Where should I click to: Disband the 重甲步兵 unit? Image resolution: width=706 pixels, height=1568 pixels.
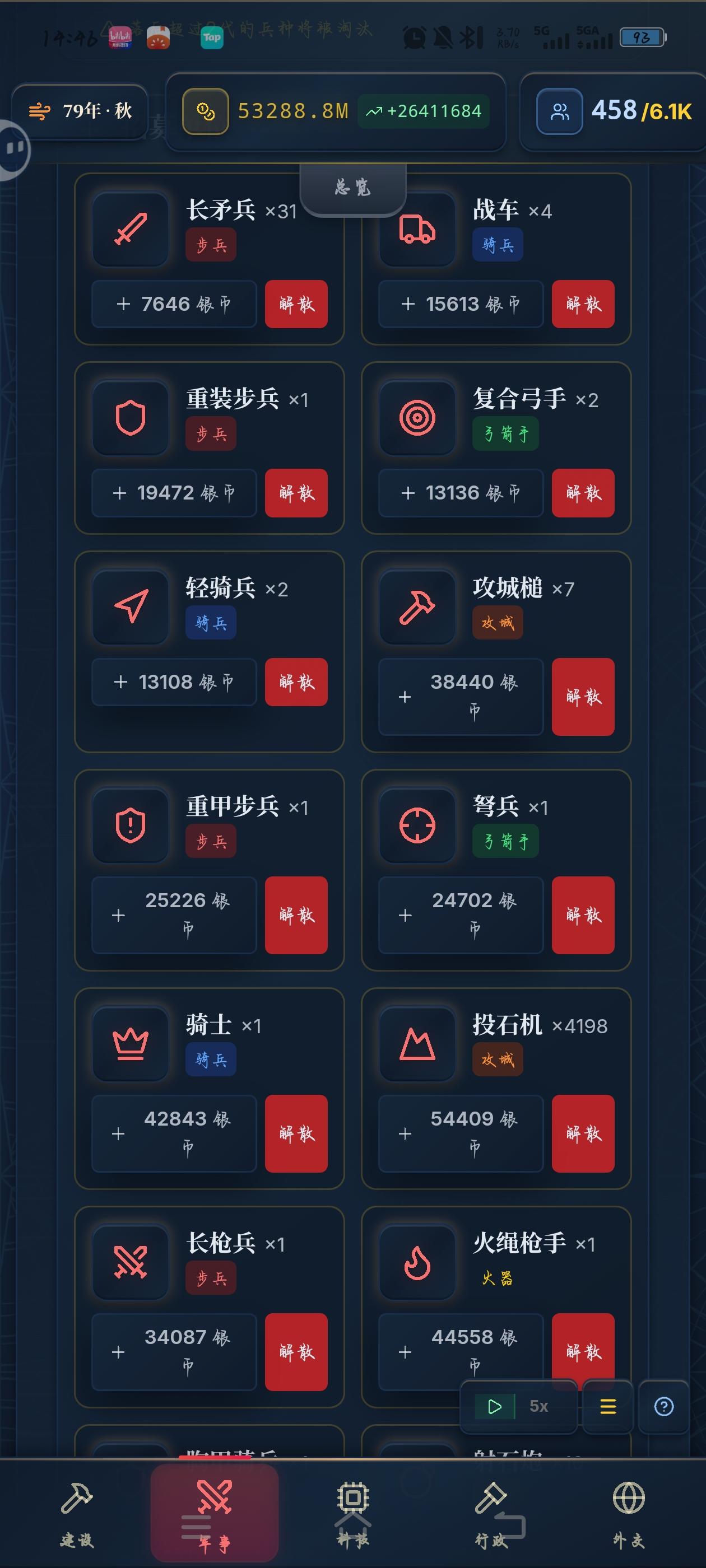[x=296, y=915]
